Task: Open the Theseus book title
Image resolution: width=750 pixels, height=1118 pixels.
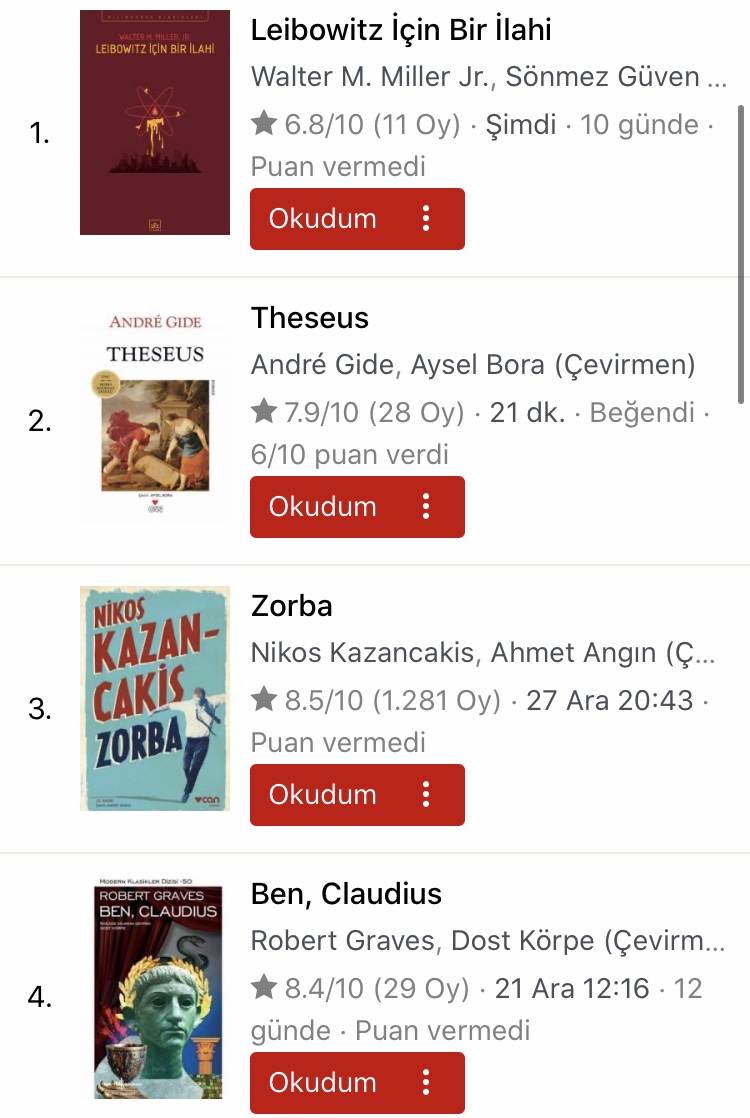Action: click(x=310, y=318)
